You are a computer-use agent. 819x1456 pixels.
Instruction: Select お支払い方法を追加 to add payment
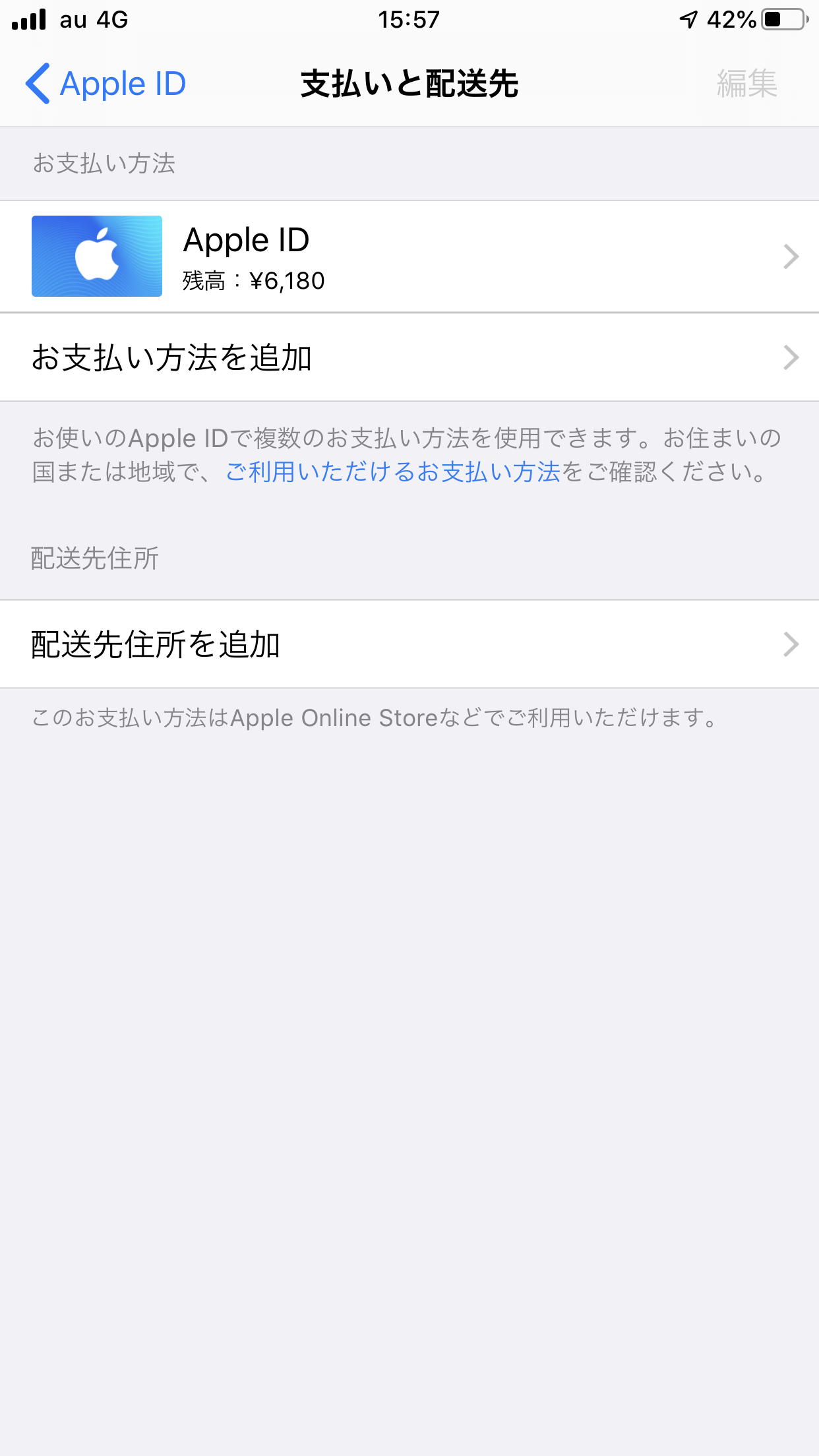tap(409, 357)
